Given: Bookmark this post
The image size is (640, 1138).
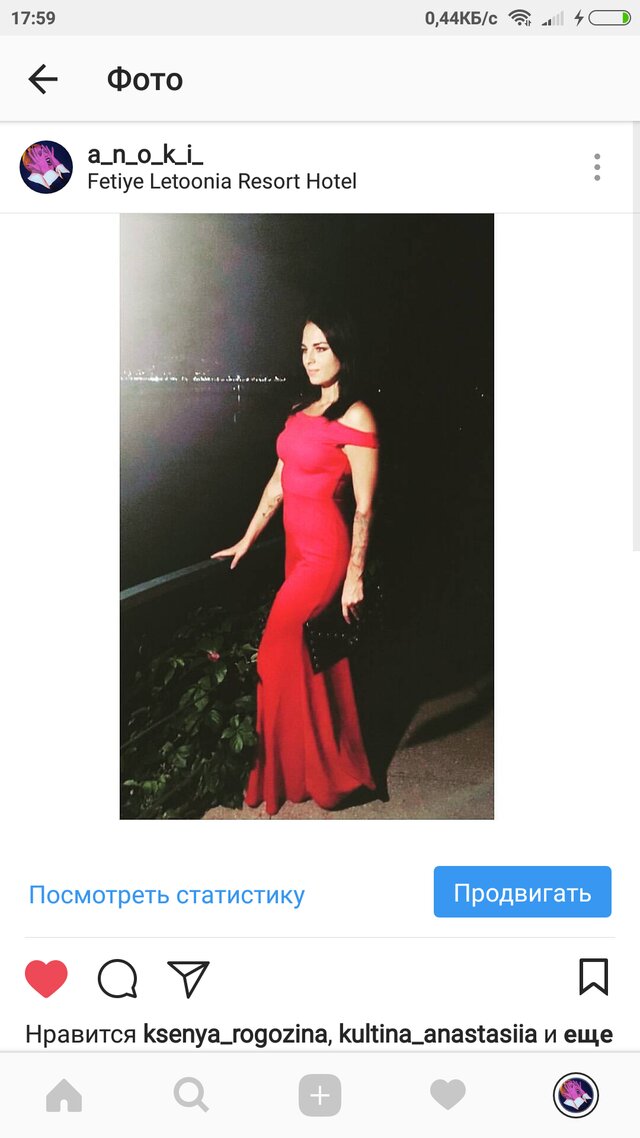Looking at the screenshot, I should pyautogui.click(x=593, y=977).
